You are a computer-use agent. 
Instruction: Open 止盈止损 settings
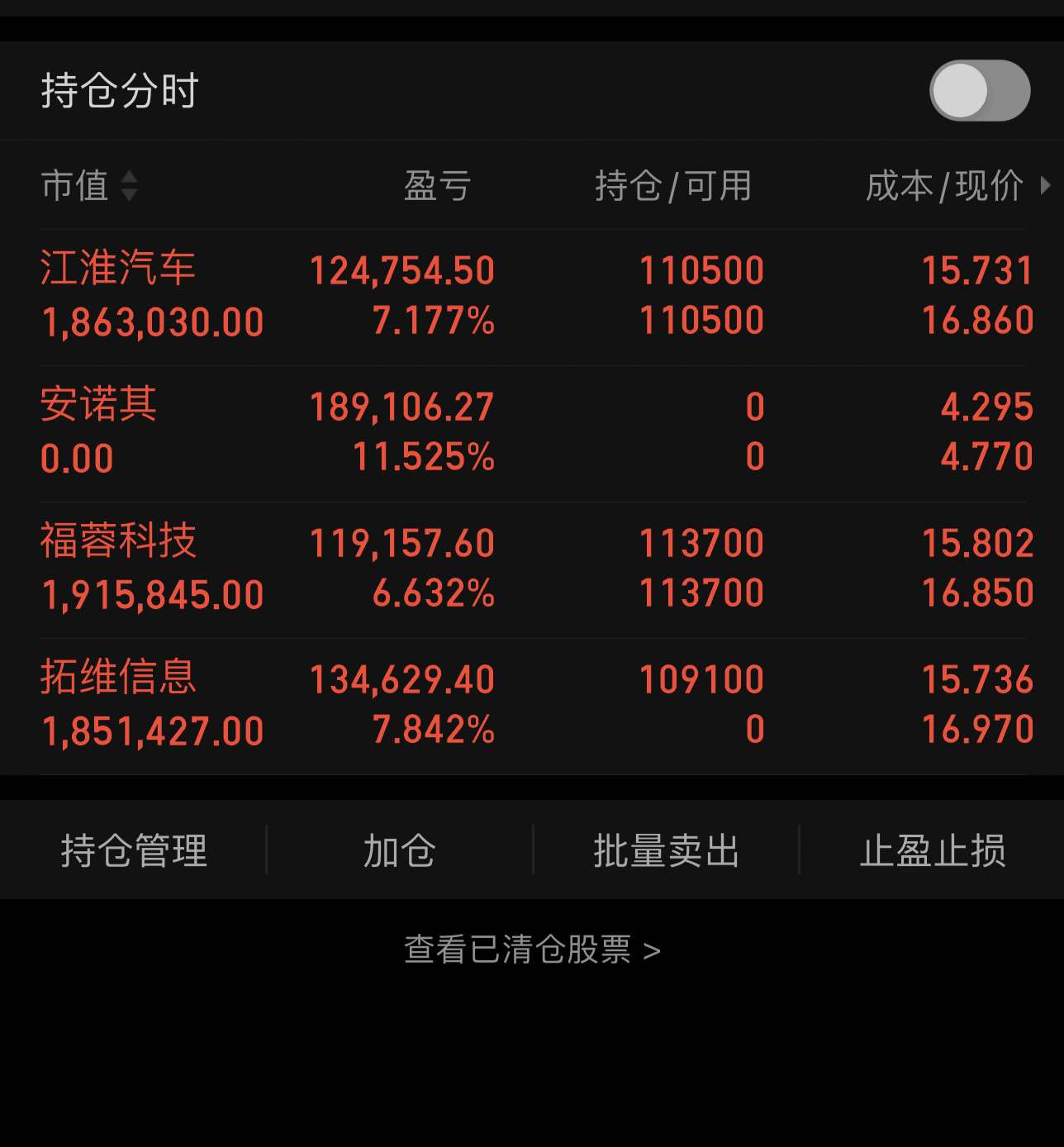pos(933,850)
